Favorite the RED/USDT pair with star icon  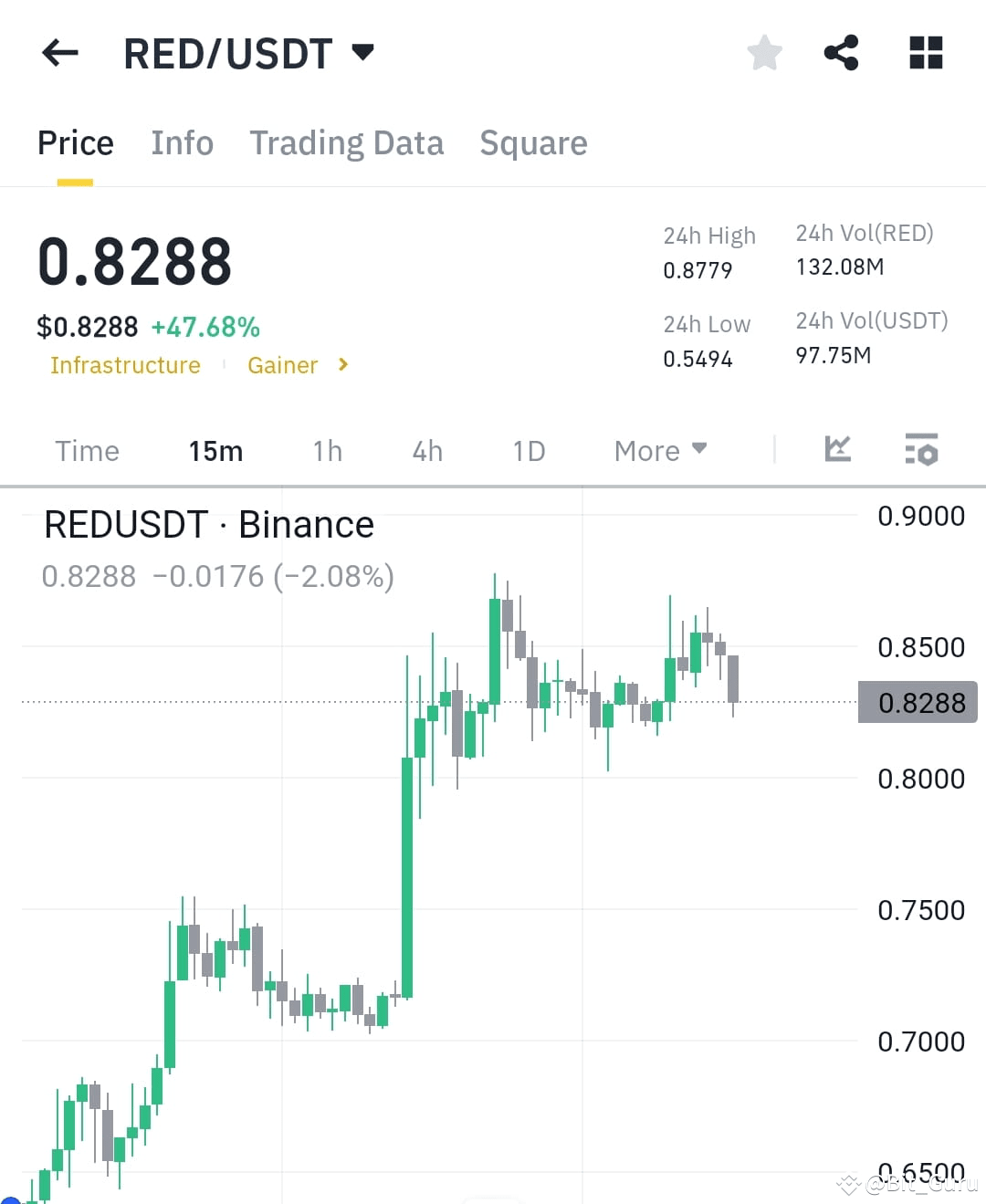763,52
